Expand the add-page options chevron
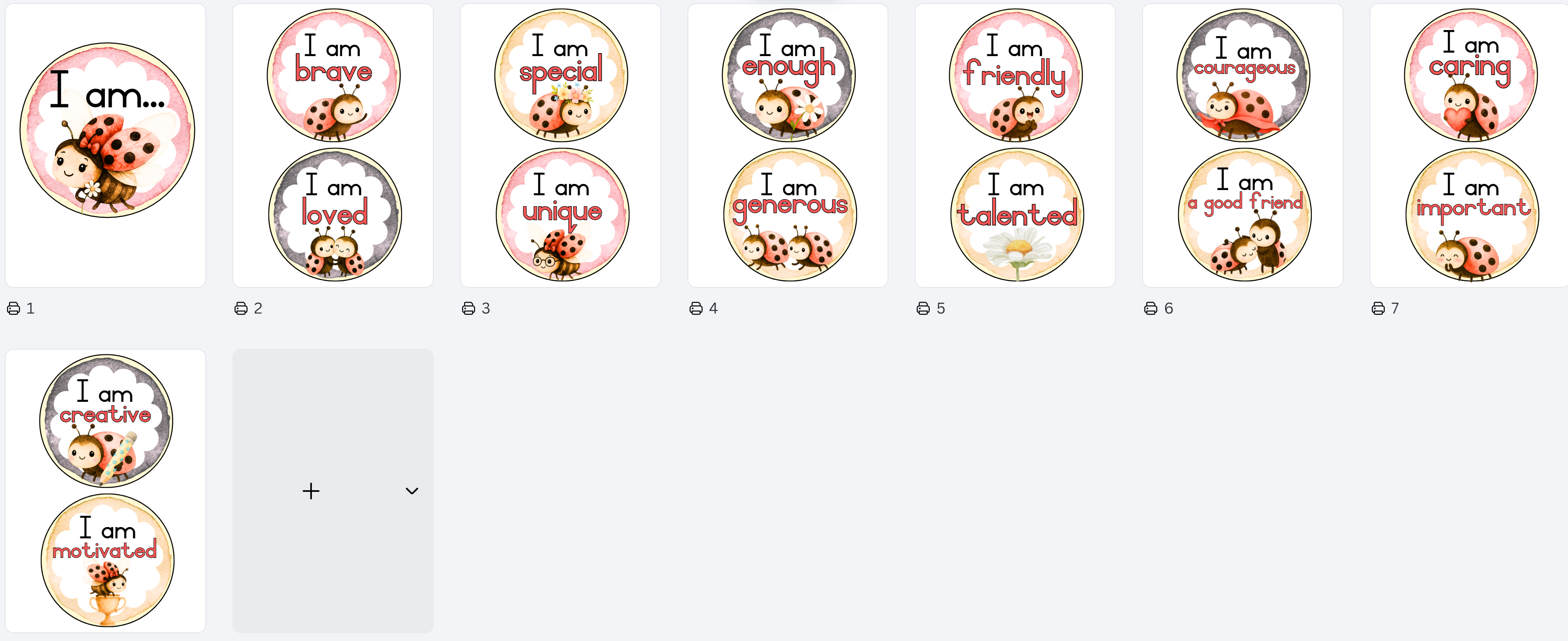This screenshot has width=1568, height=641. (412, 491)
